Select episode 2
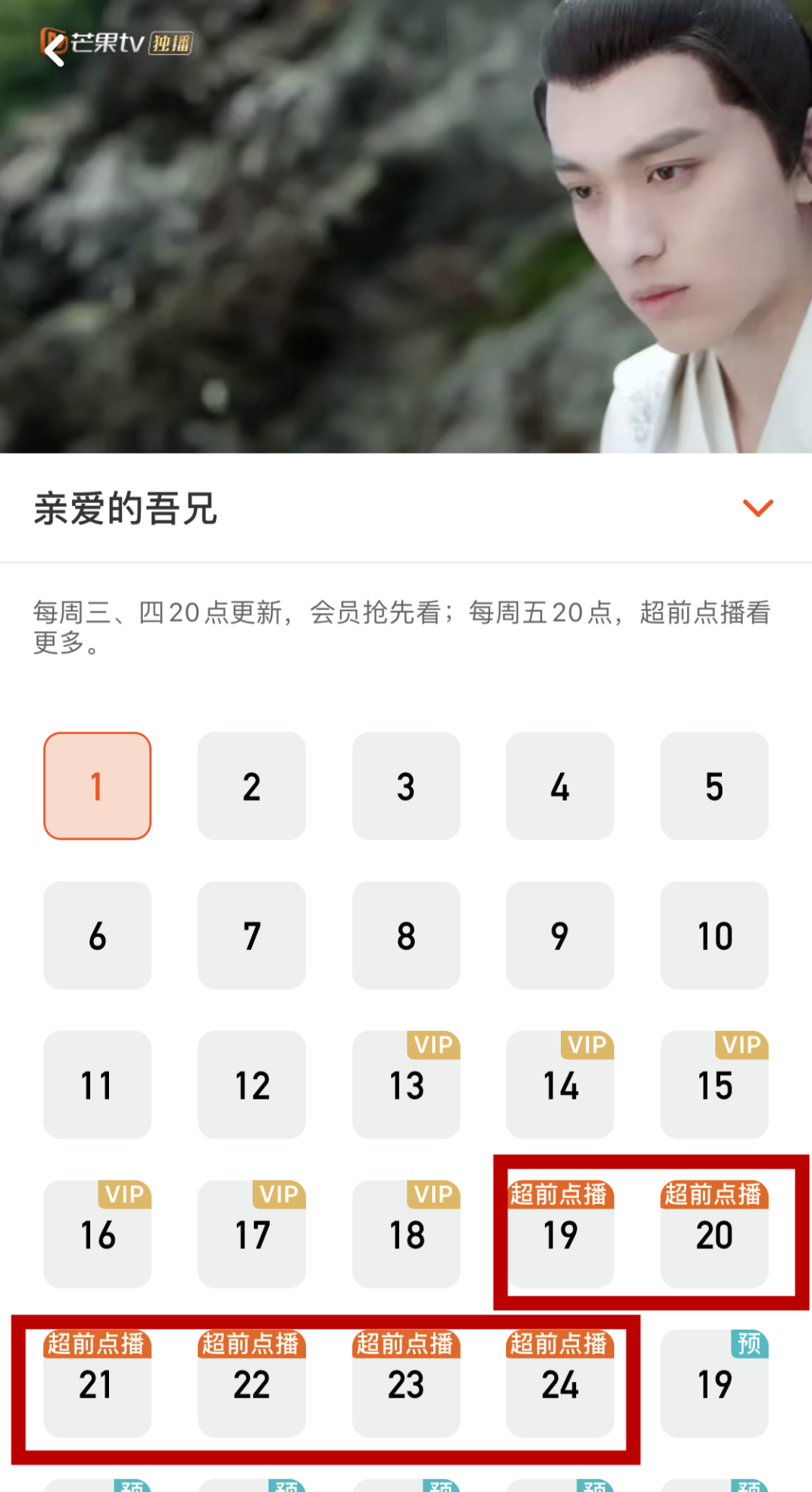This screenshot has height=1492, width=812. [x=252, y=786]
